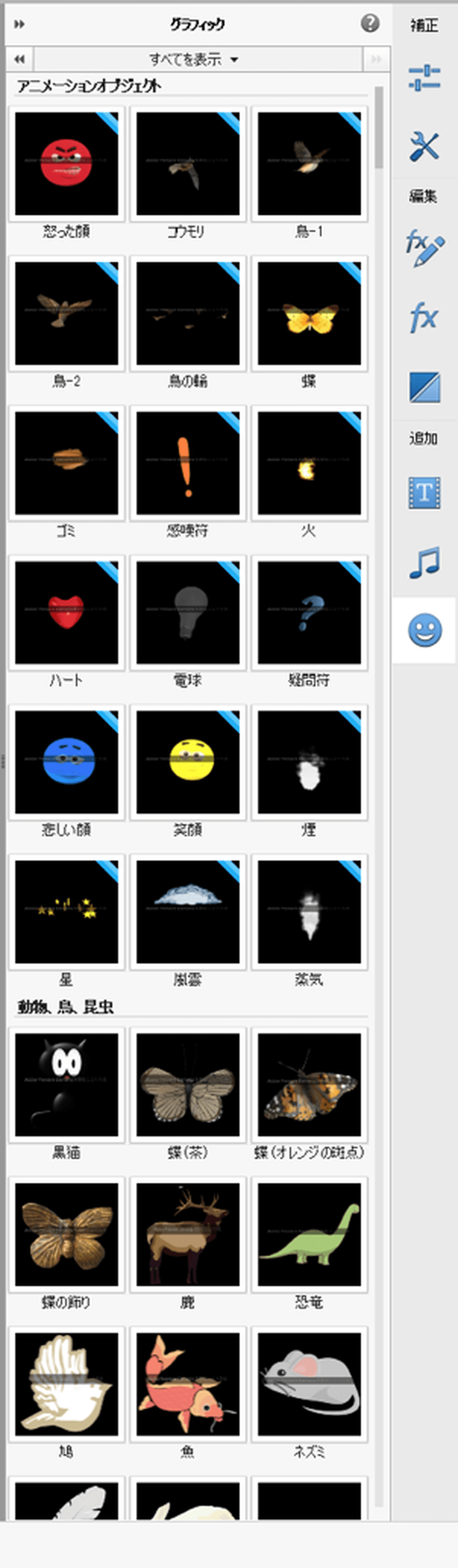Go to the previous graphics category
The width and height of the screenshot is (458, 1568).
pos(19,59)
